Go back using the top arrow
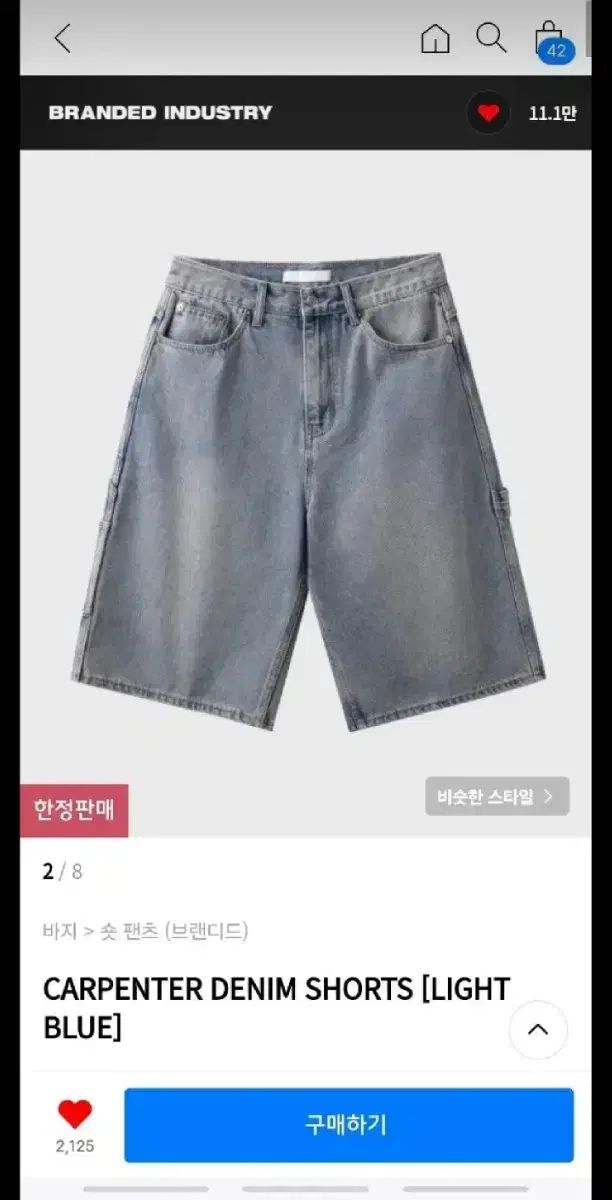The width and height of the screenshot is (612, 1200). (62, 39)
